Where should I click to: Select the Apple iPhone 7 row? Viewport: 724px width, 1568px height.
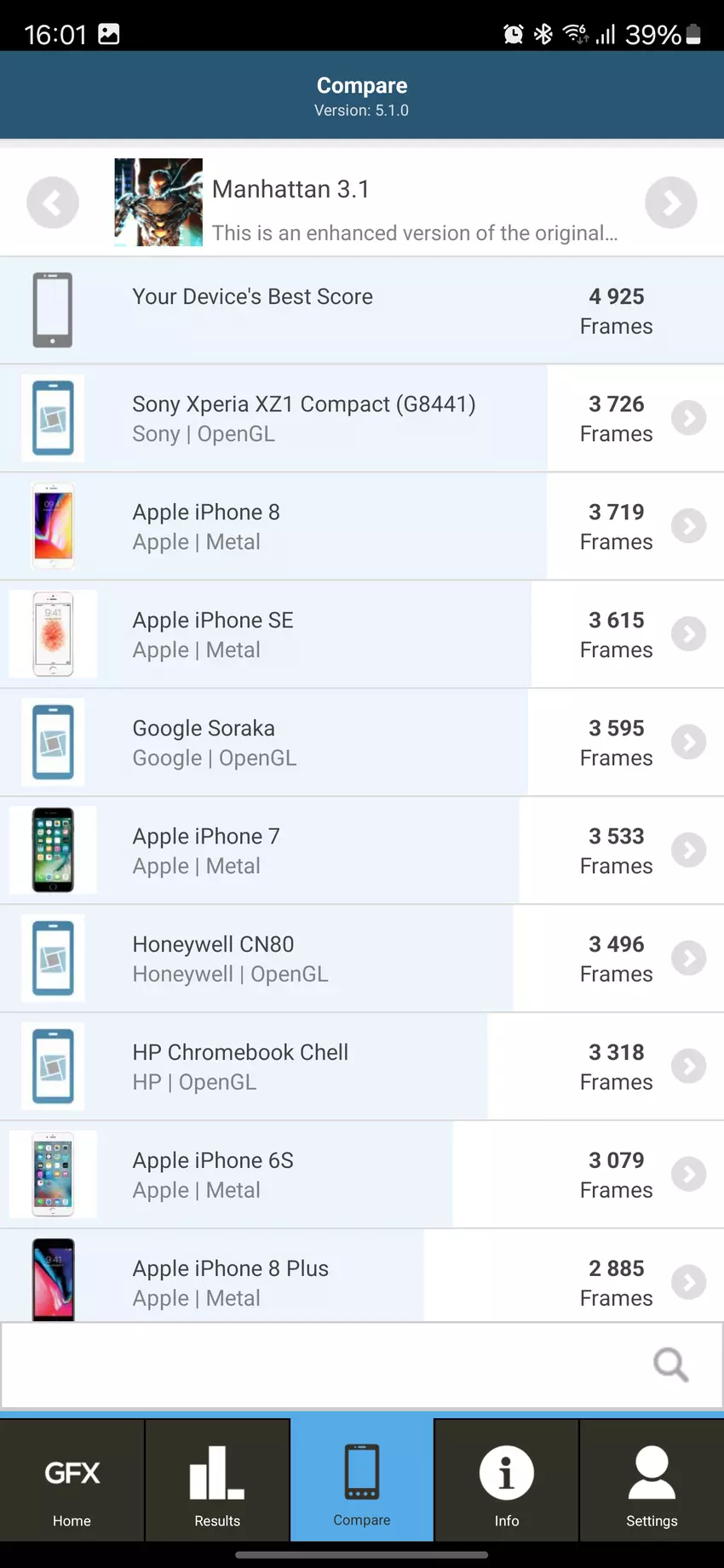(x=362, y=850)
